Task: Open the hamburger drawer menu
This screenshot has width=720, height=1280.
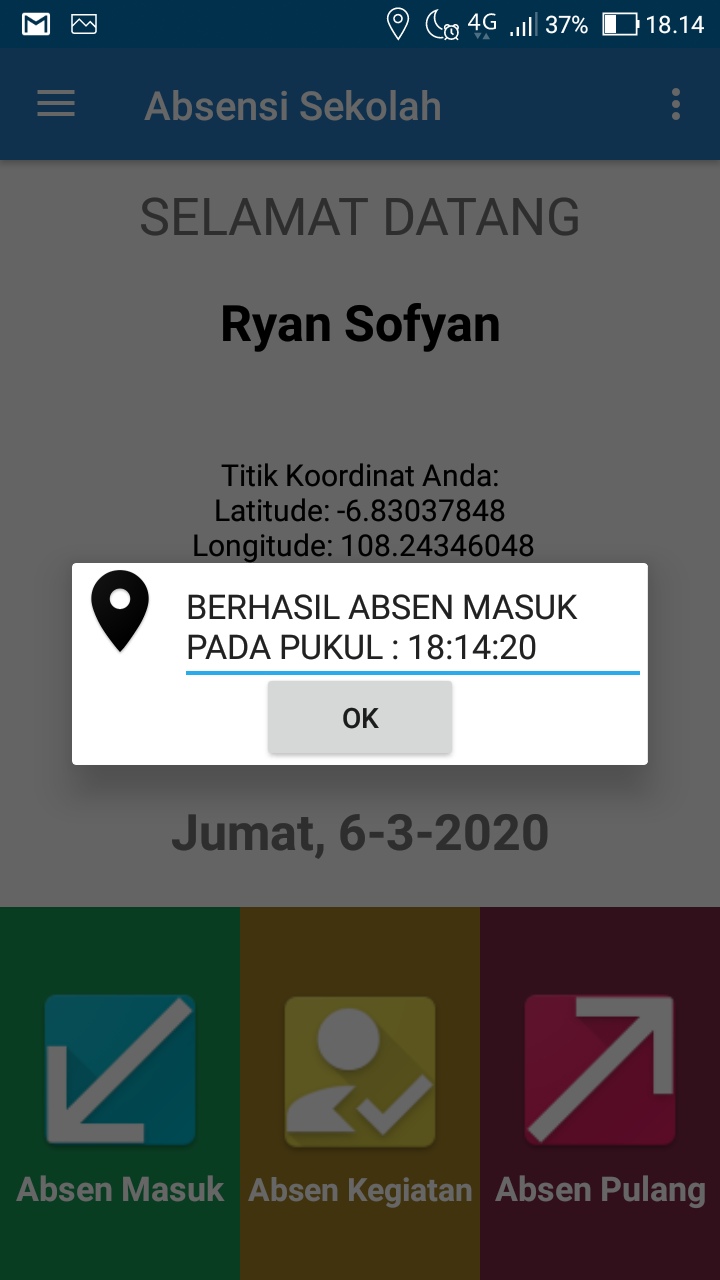Action: (x=56, y=105)
